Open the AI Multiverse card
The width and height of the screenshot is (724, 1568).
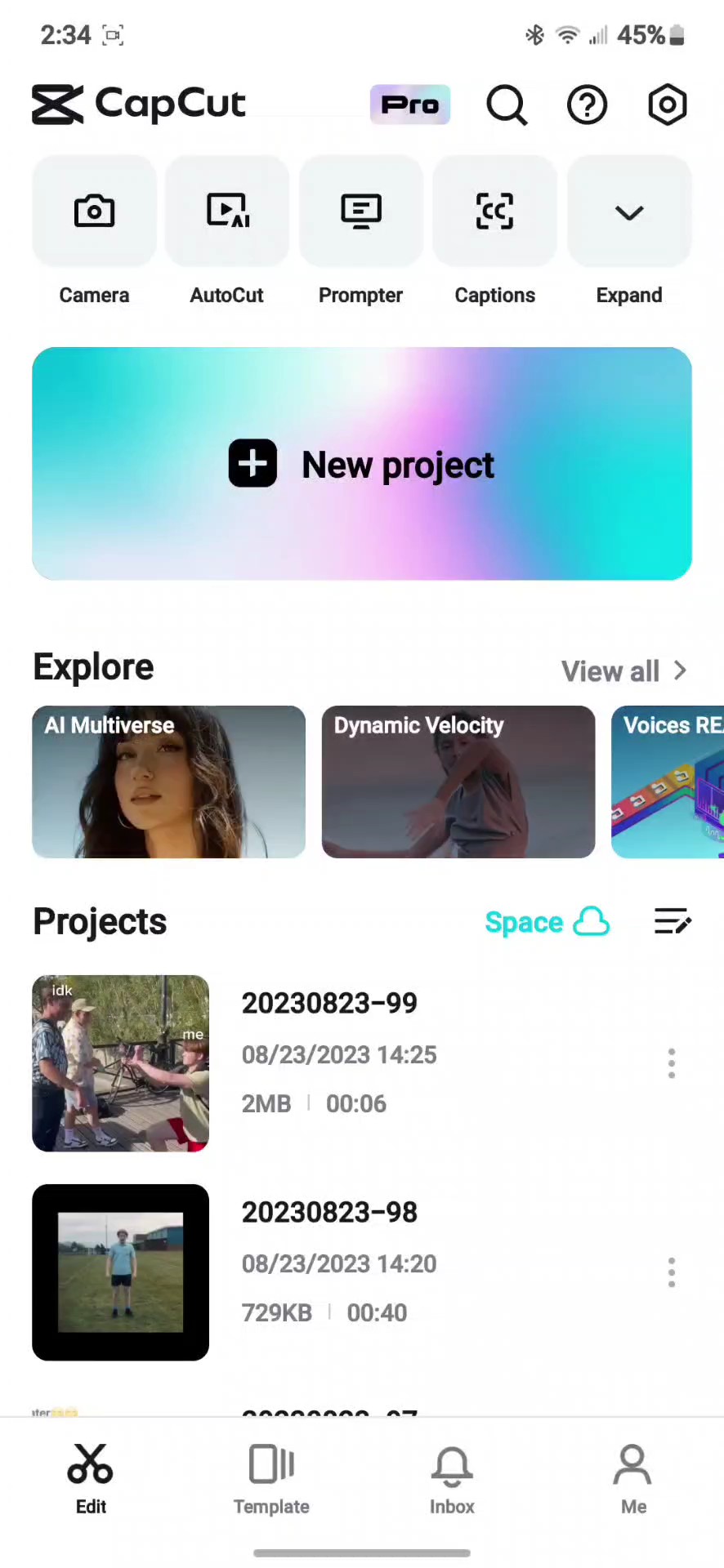(168, 782)
